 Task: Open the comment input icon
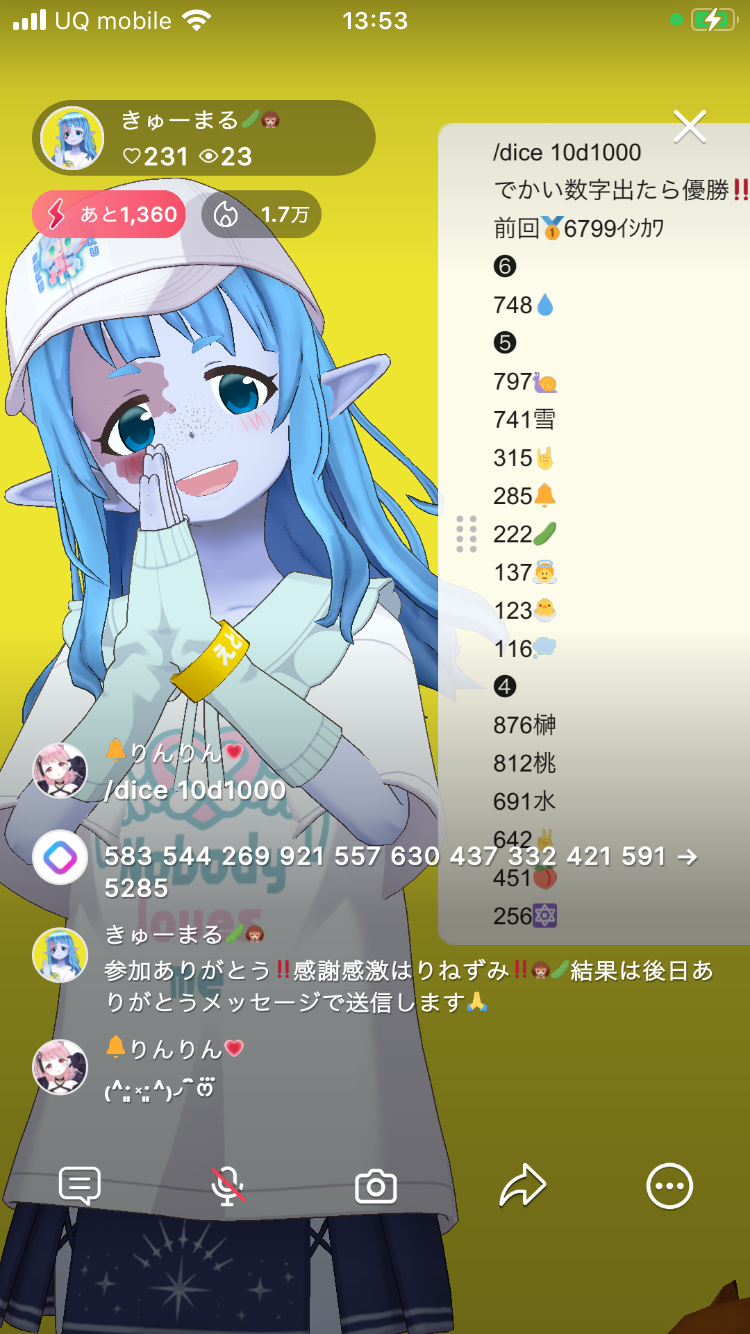[80, 1186]
